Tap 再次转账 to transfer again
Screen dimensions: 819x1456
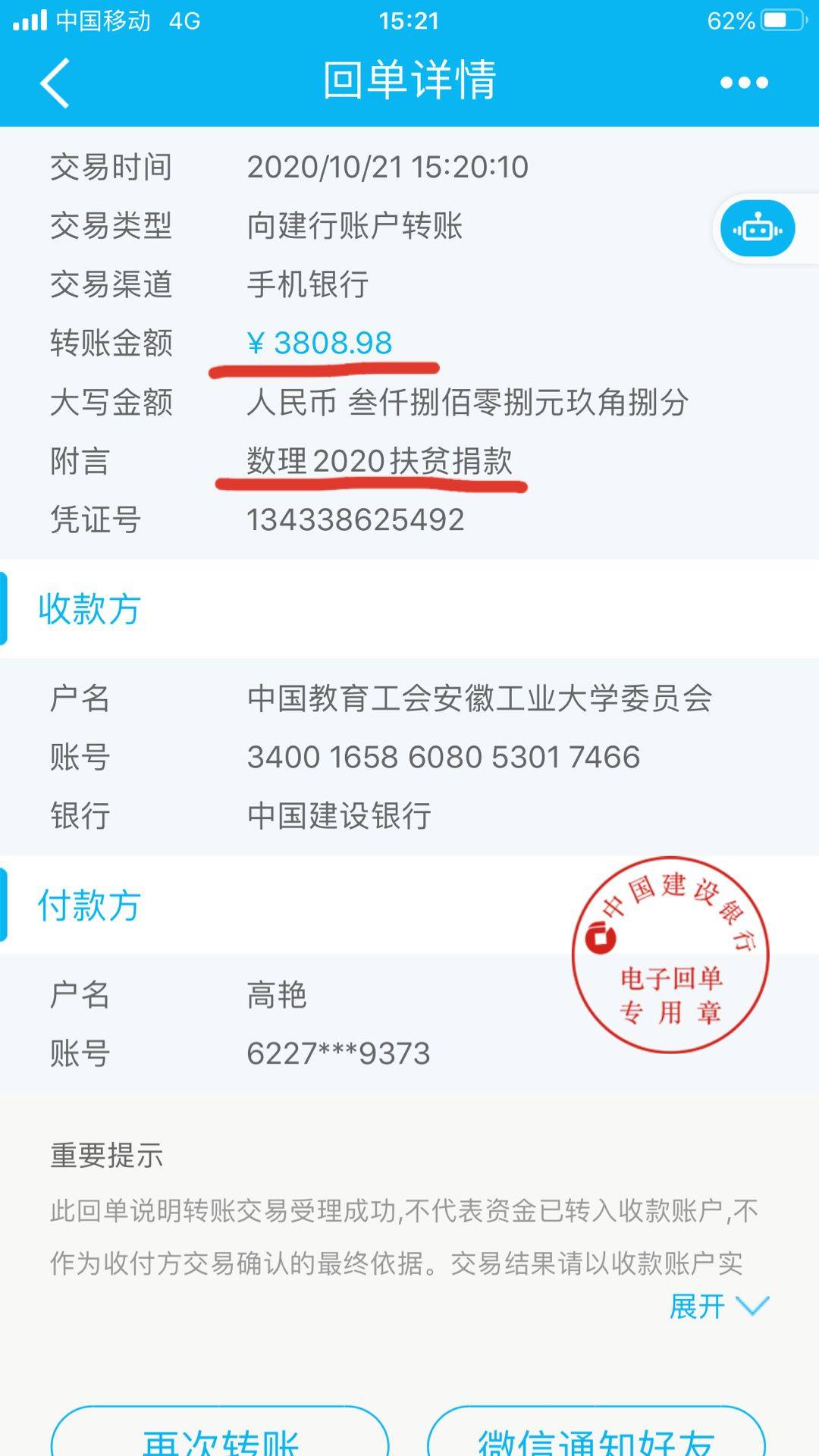point(220,1437)
